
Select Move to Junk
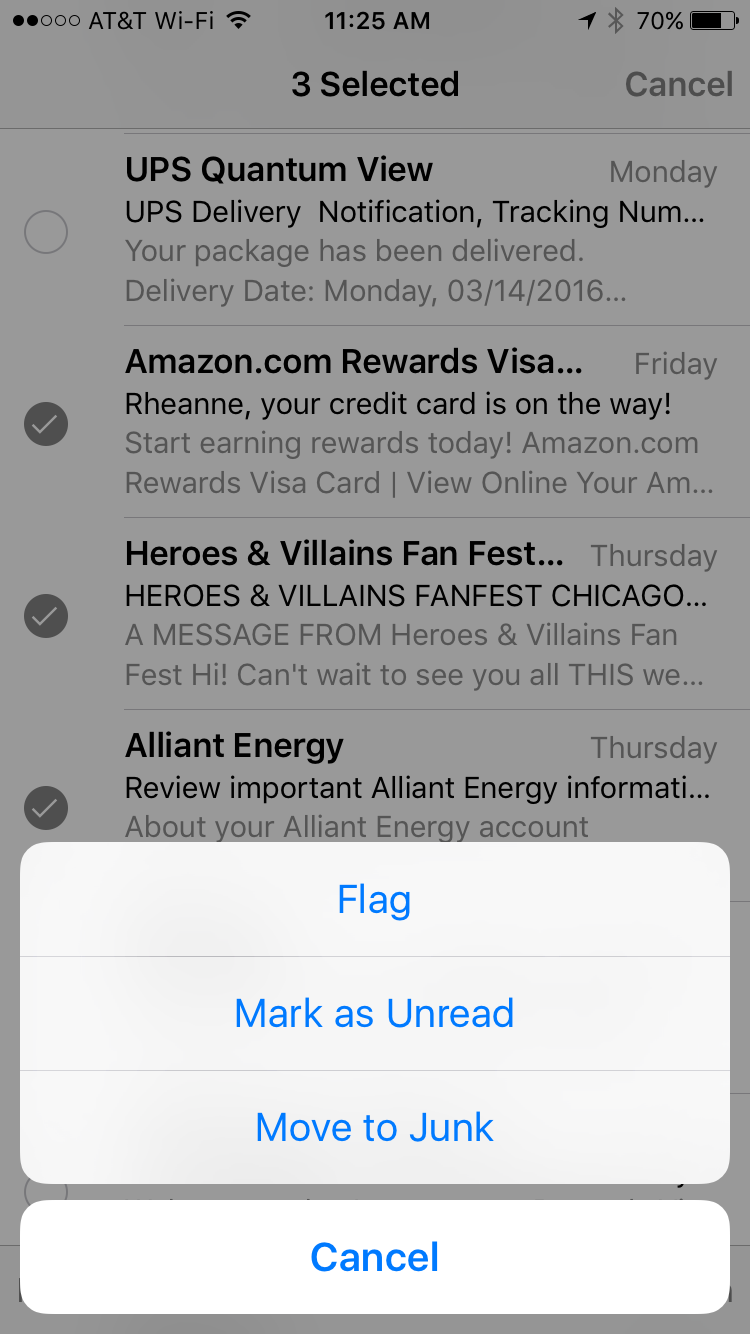click(x=374, y=1127)
